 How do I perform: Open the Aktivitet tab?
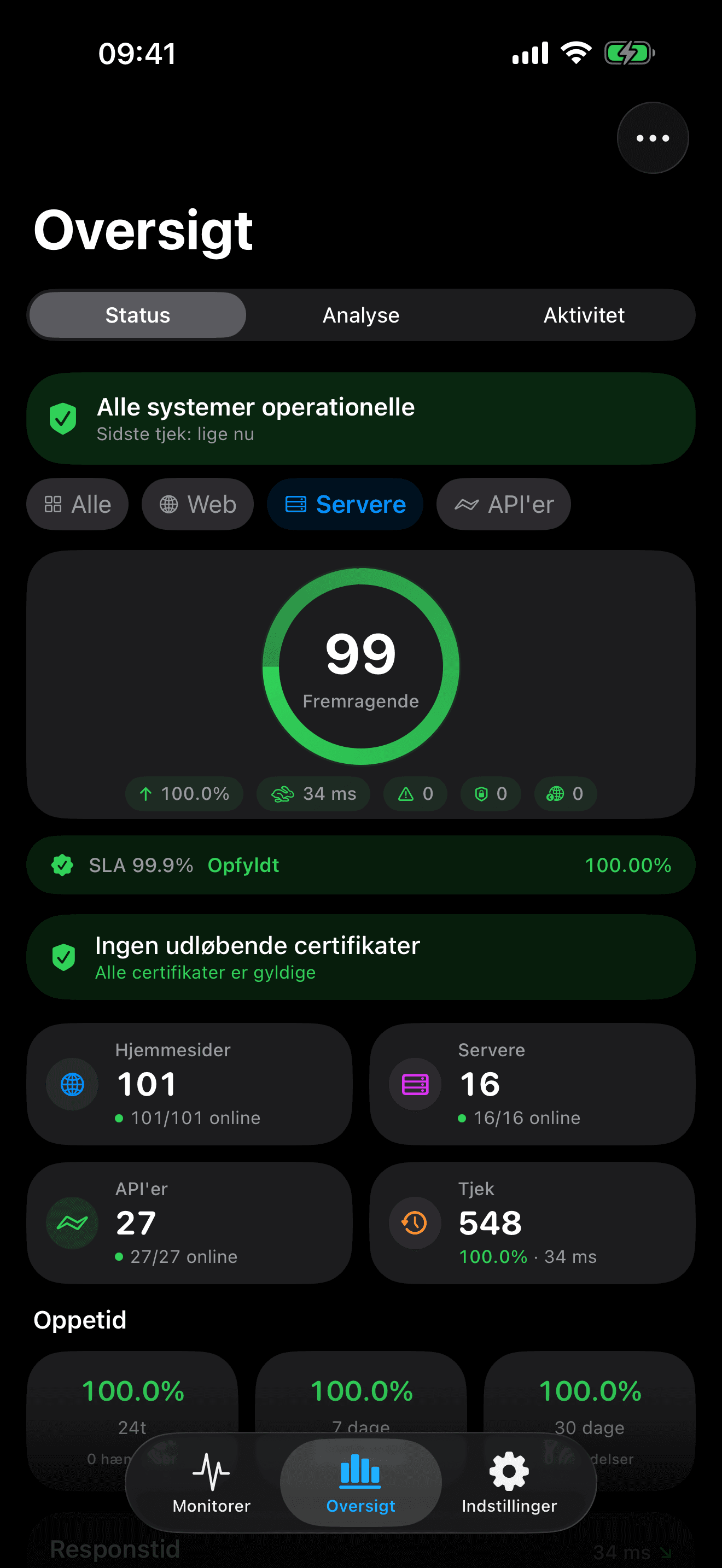(584, 315)
